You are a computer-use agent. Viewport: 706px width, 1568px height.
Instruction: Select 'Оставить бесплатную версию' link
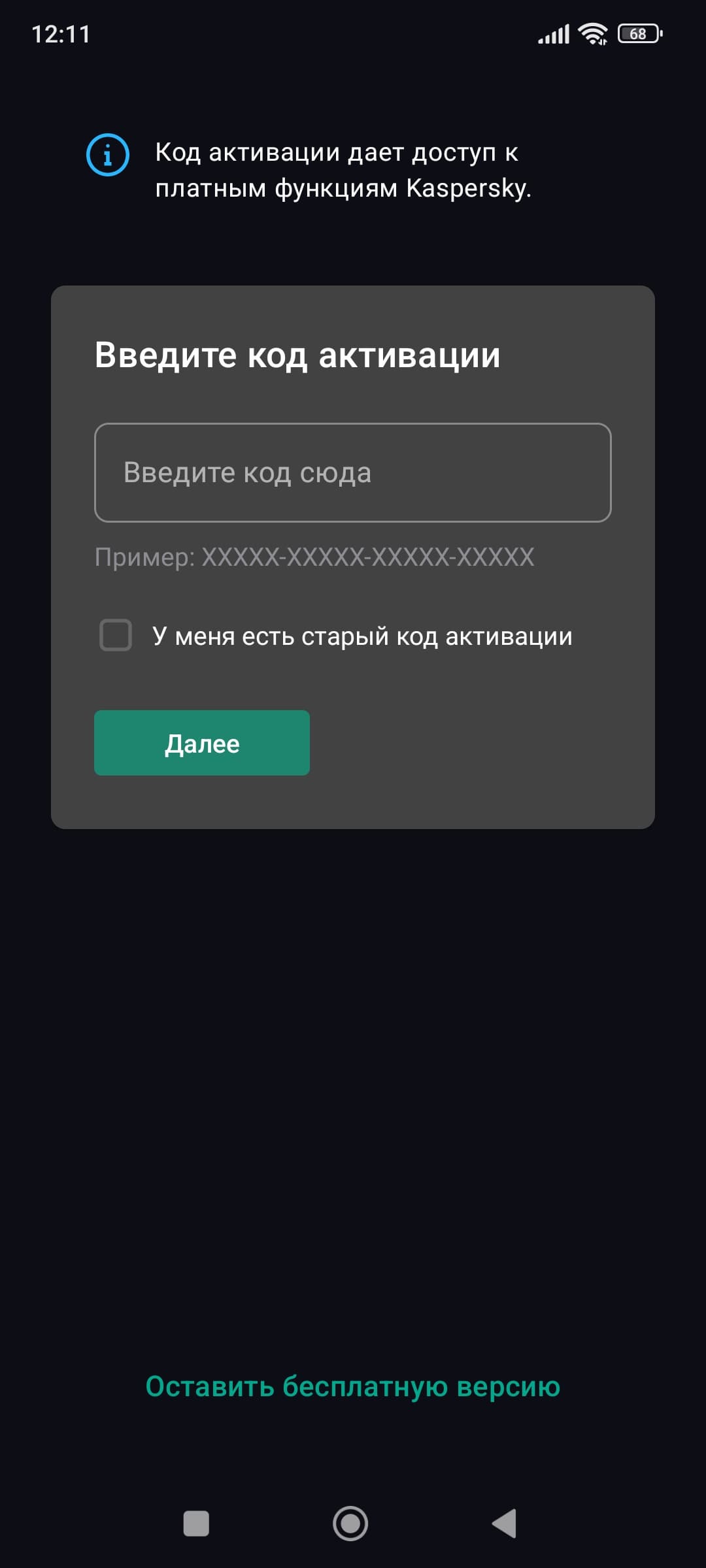[x=352, y=1386]
